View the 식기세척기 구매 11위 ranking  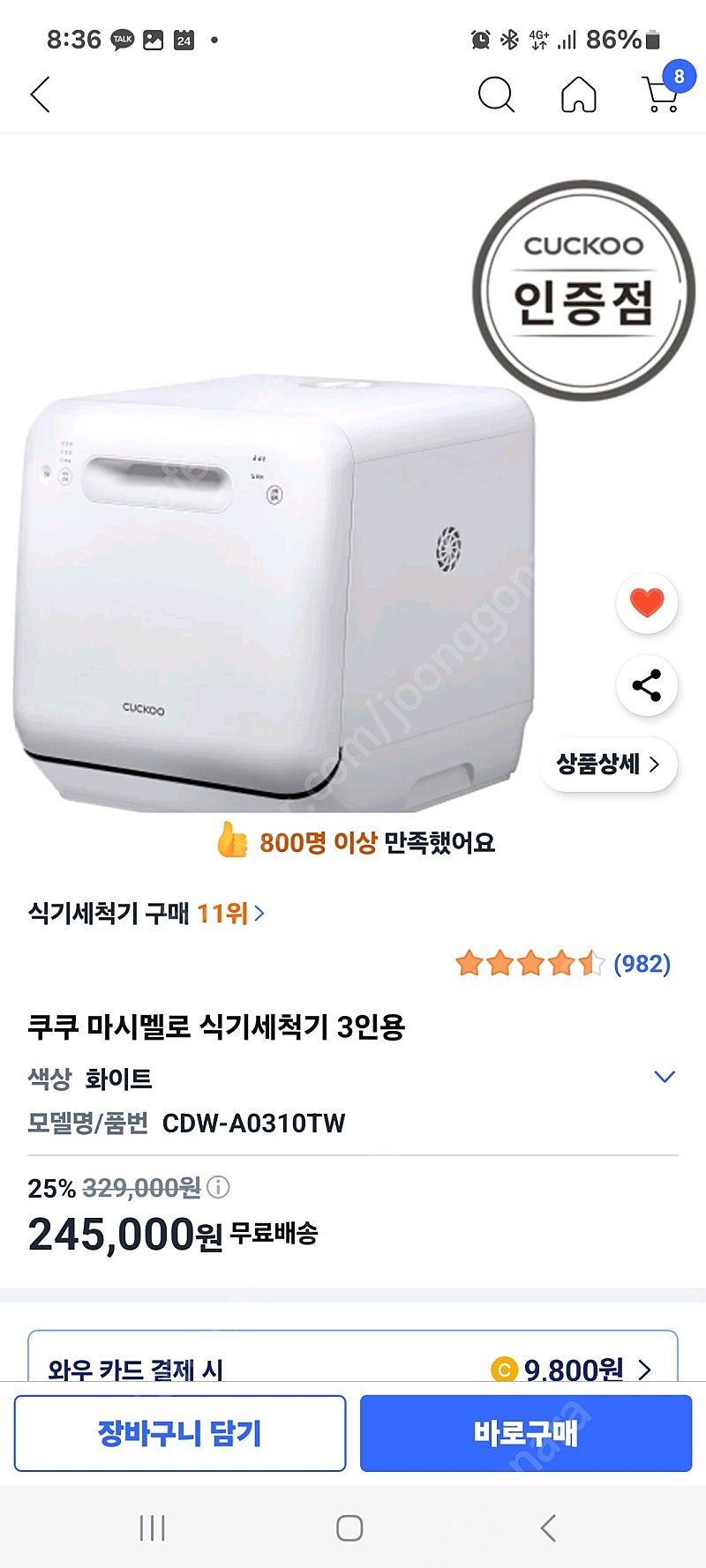tap(146, 913)
